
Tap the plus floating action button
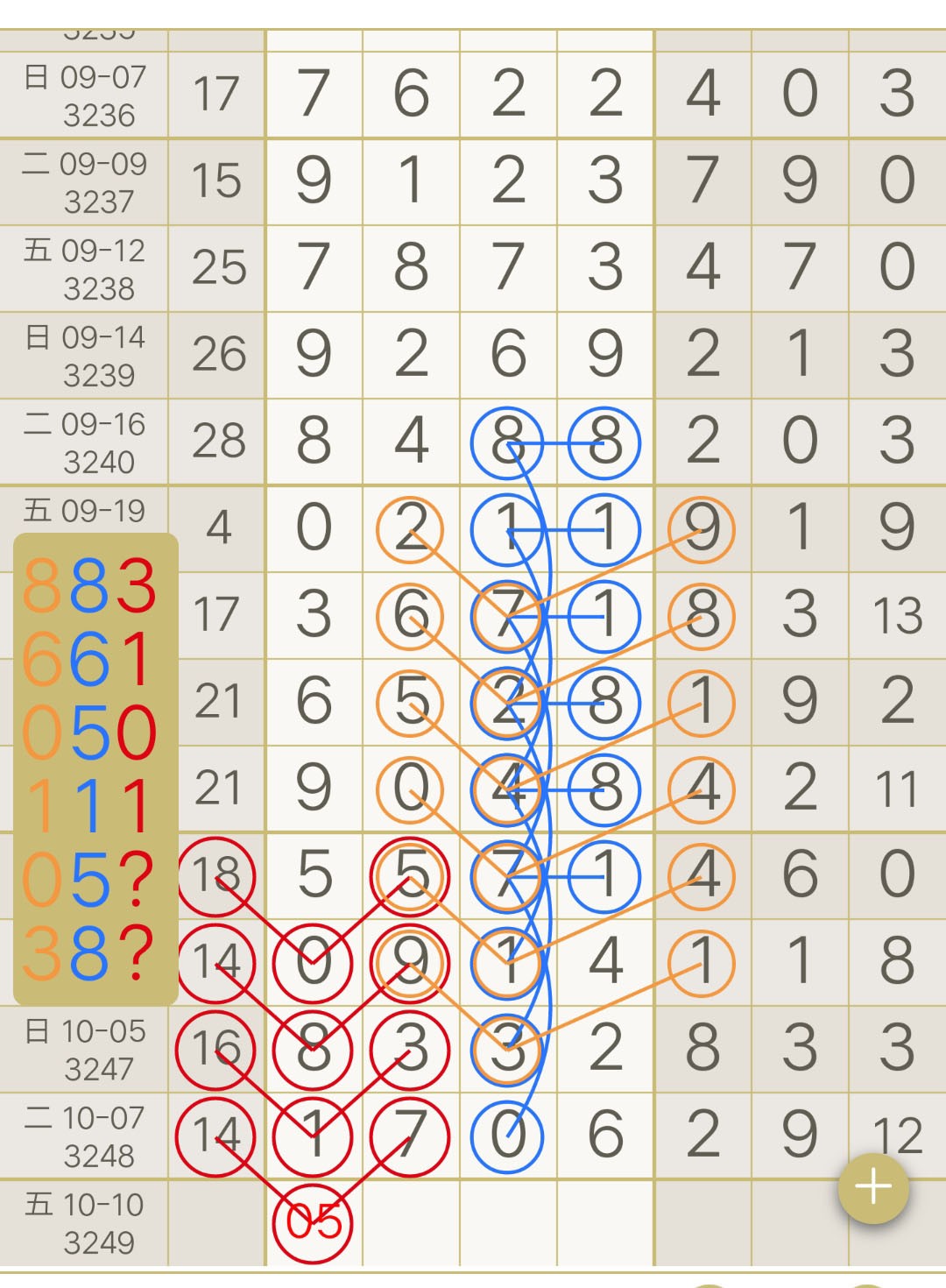coord(873,1188)
